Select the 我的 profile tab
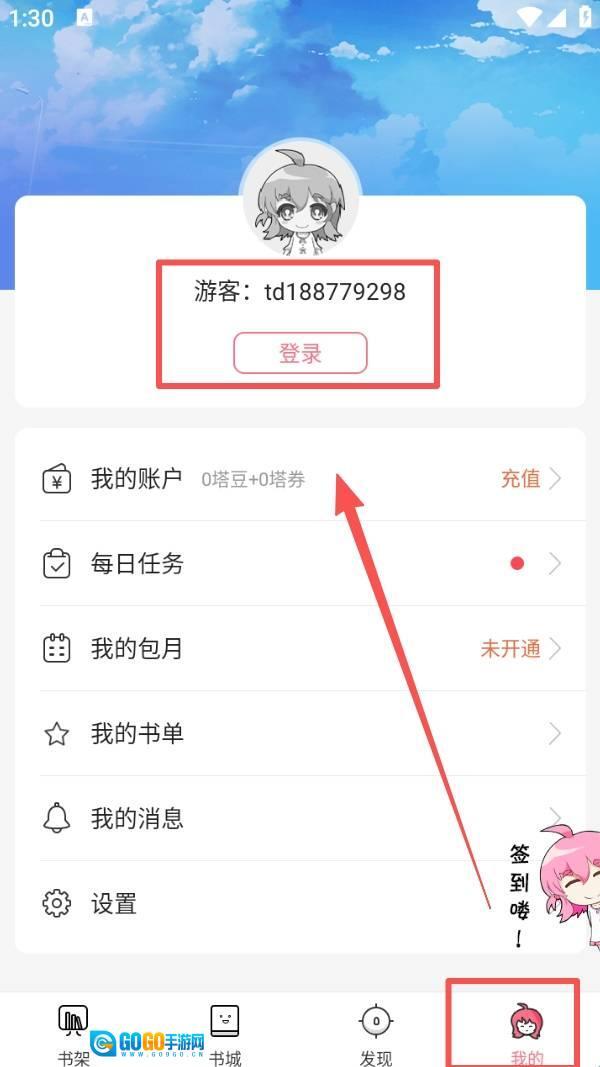 [526, 1032]
